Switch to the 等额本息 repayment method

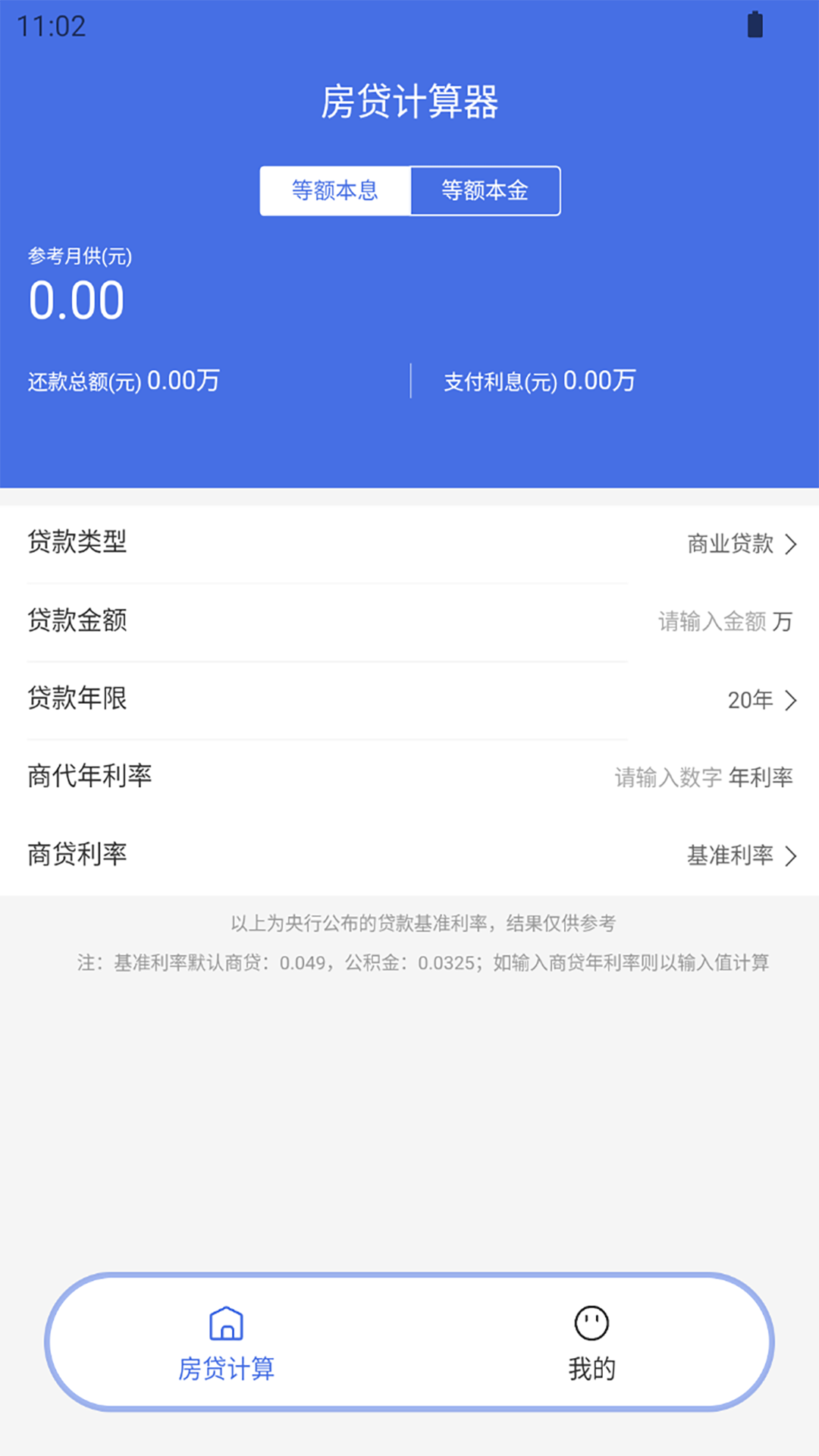click(x=334, y=190)
